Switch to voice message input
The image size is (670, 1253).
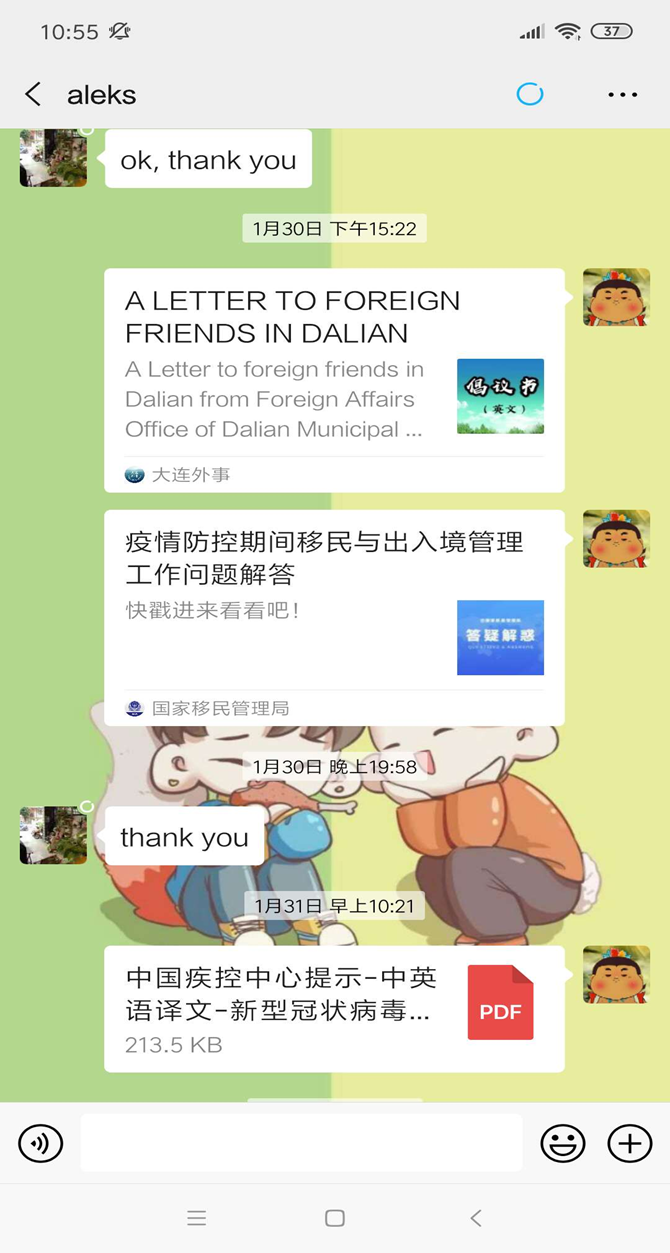tap(41, 1143)
